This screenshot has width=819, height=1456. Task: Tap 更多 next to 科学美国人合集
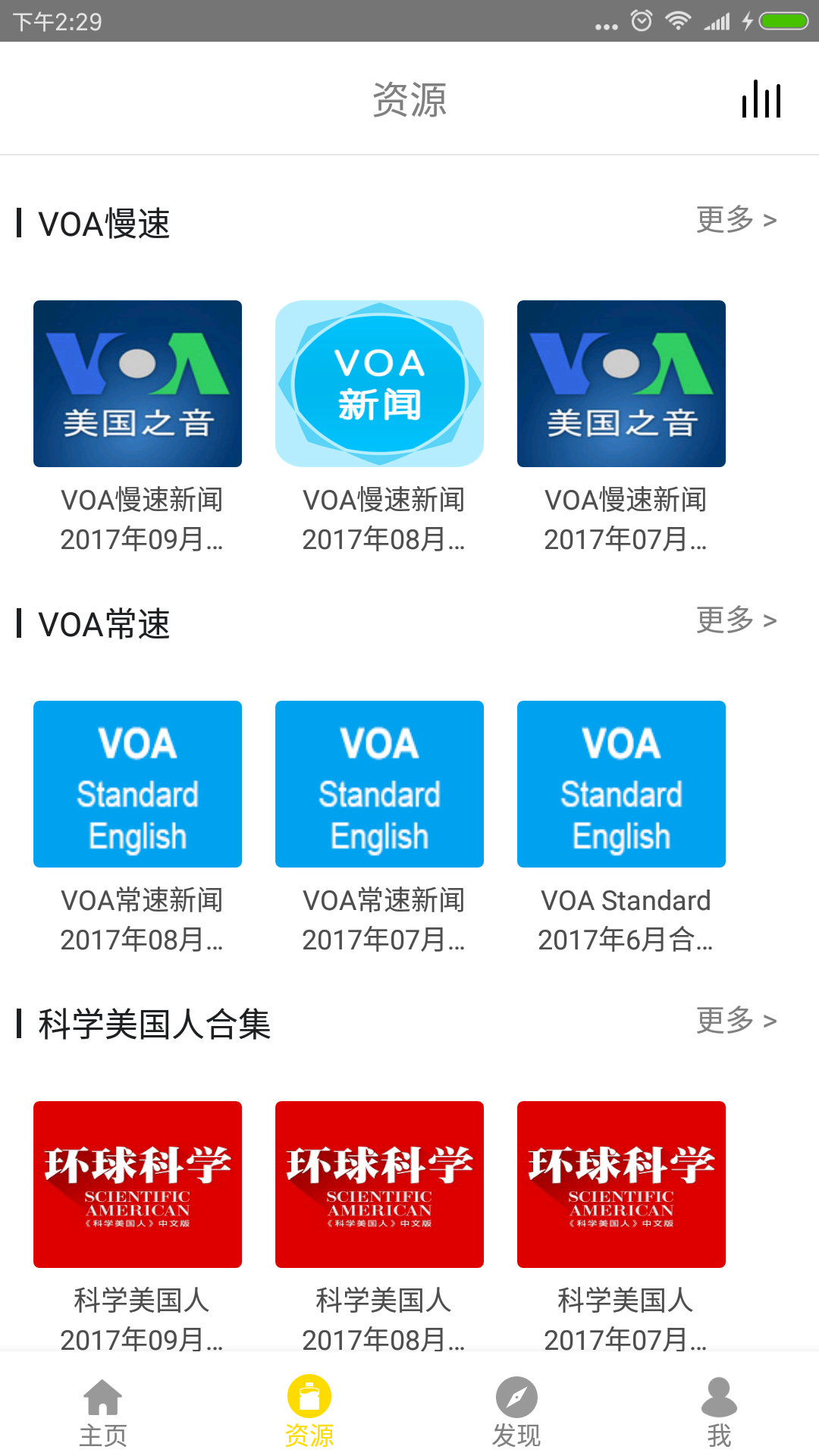pos(736,1021)
